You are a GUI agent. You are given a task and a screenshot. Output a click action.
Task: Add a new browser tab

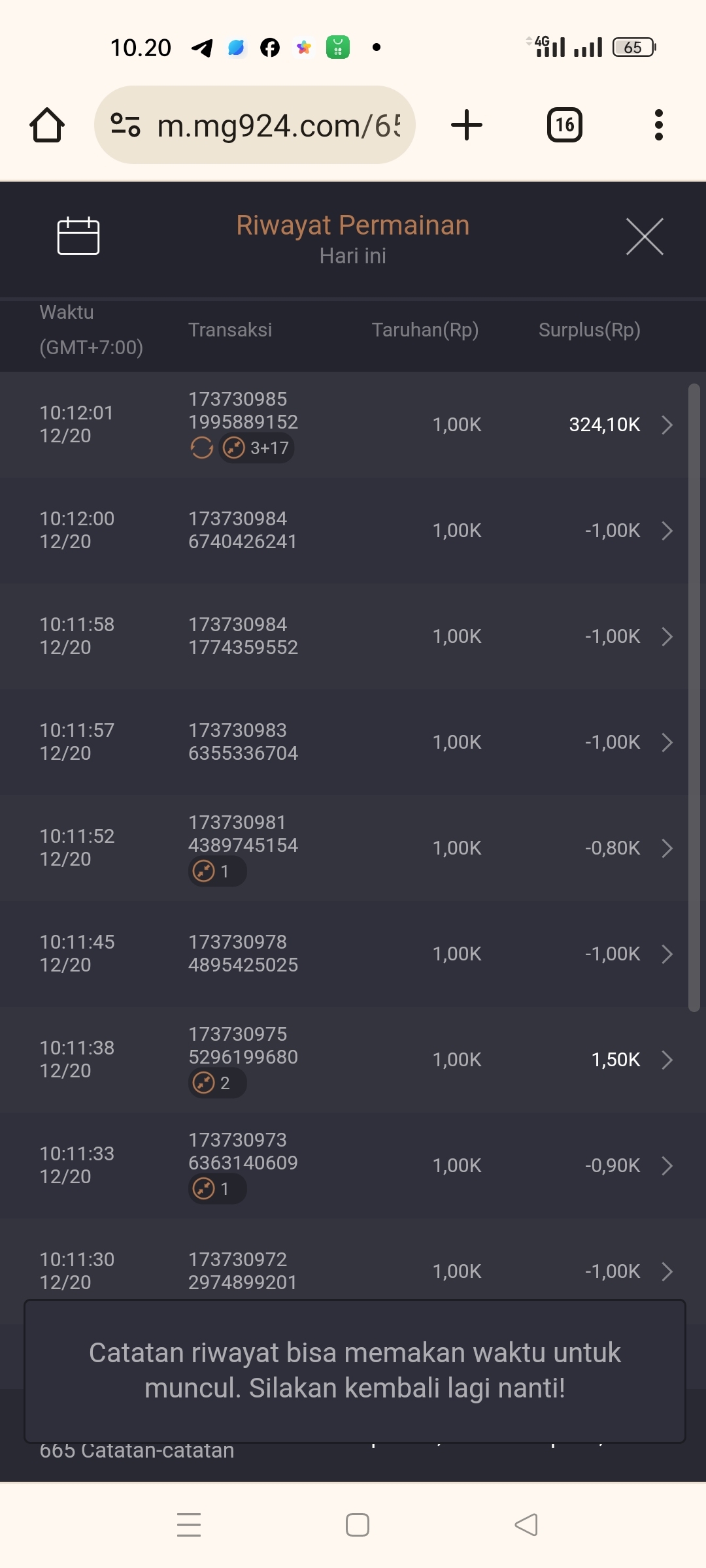[467, 125]
